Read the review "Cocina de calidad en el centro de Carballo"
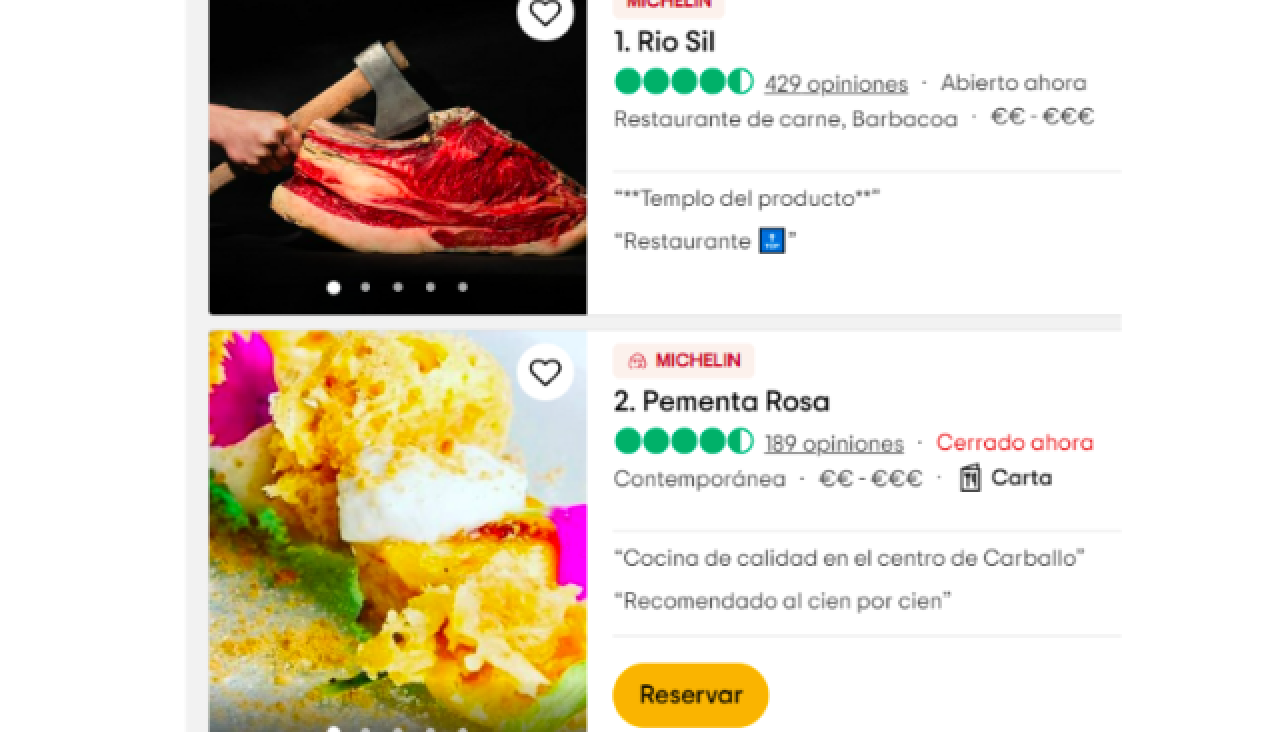 click(849, 558)
